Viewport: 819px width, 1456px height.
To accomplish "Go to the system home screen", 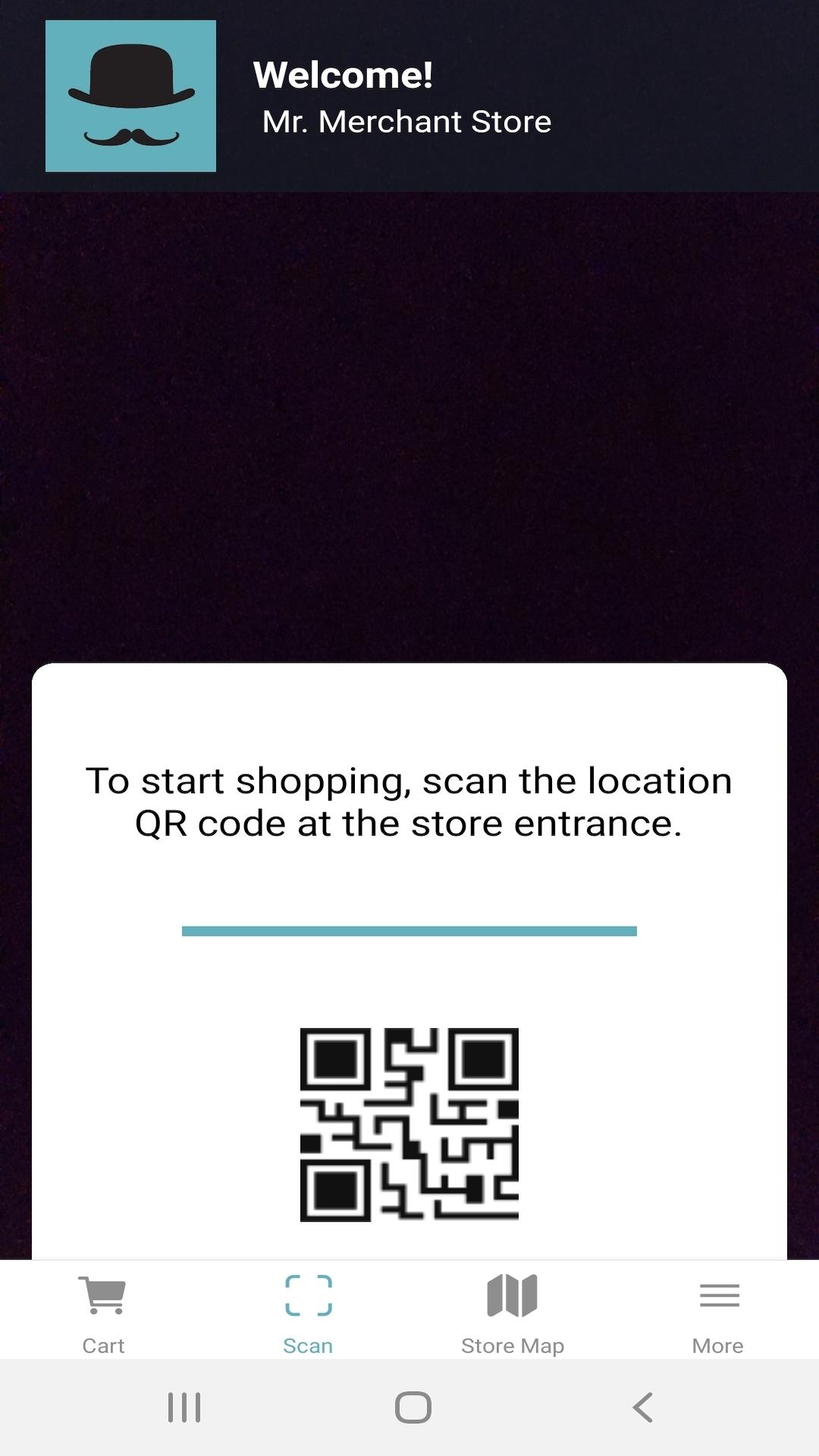I will pos(413,1407).
